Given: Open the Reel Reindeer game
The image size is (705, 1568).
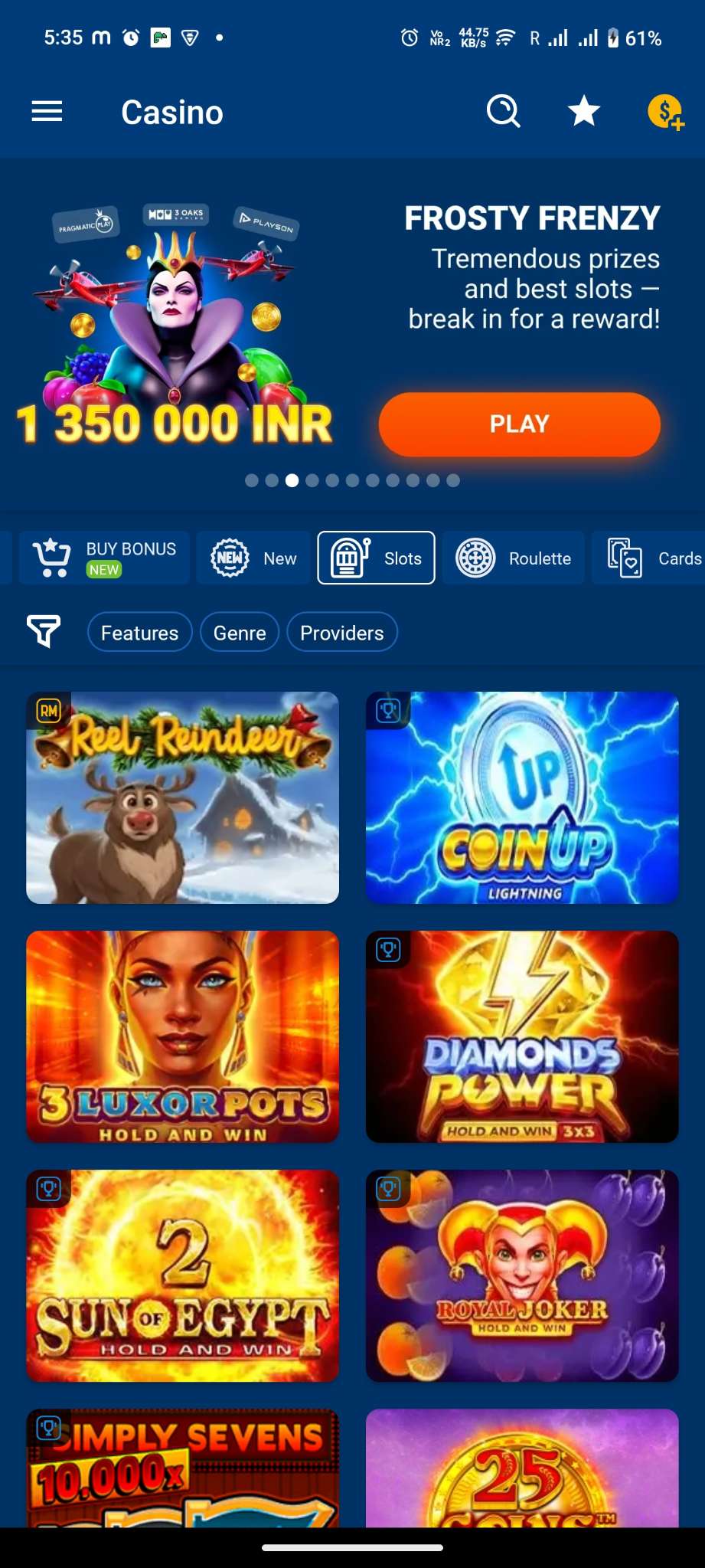Looking at the screenshot, I should pos(182,797).
